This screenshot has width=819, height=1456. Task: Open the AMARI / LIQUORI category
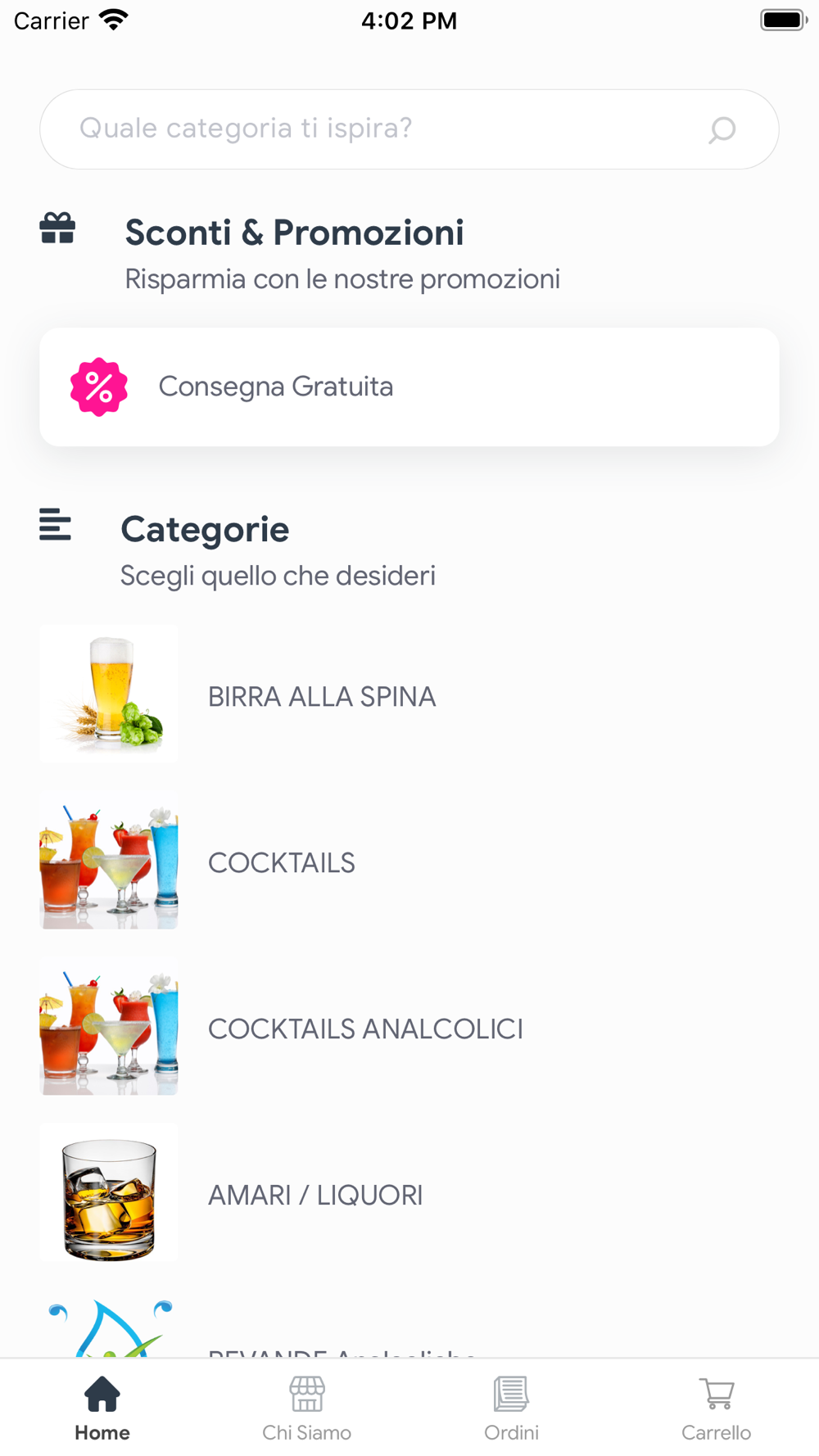pyautogui.click(x=409, y=1193)
